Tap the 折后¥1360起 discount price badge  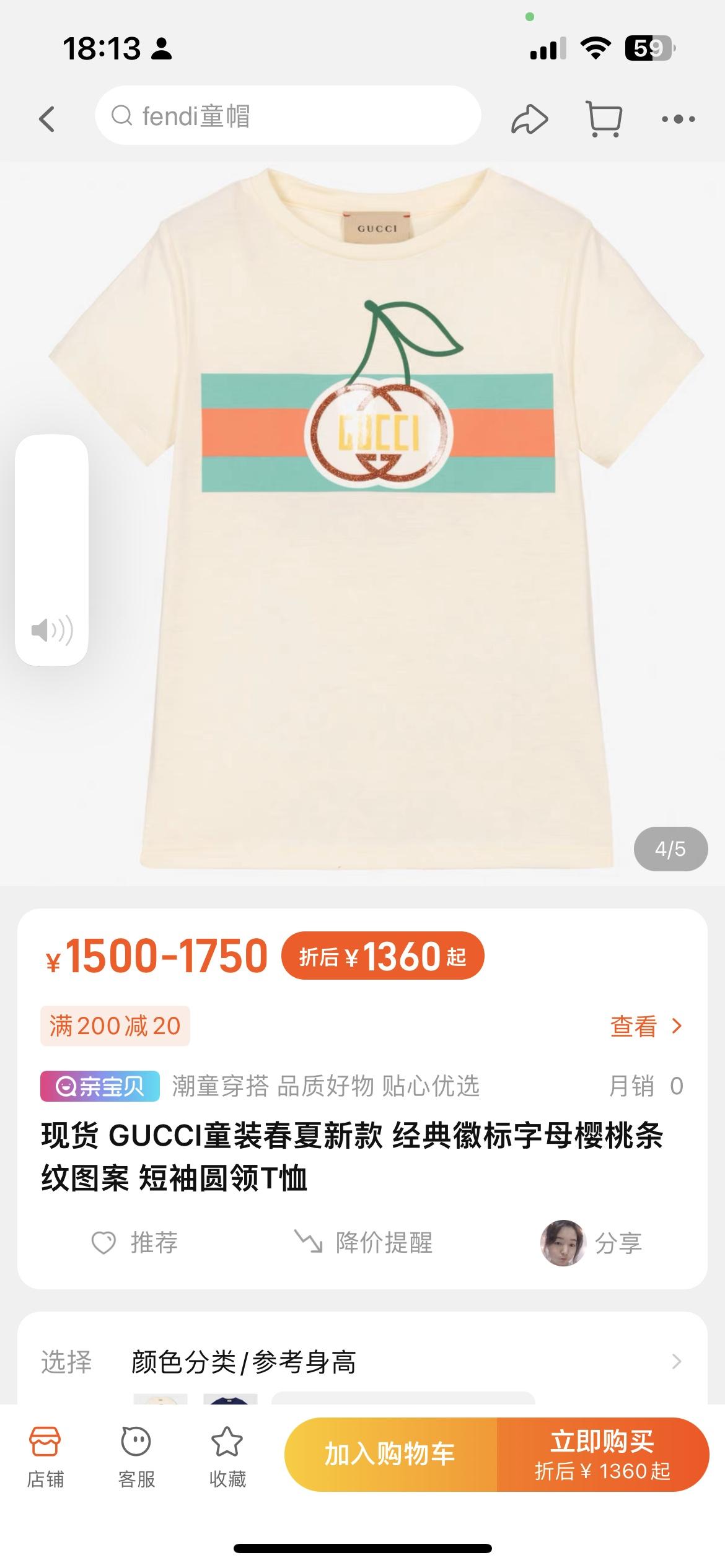(382, 957)
